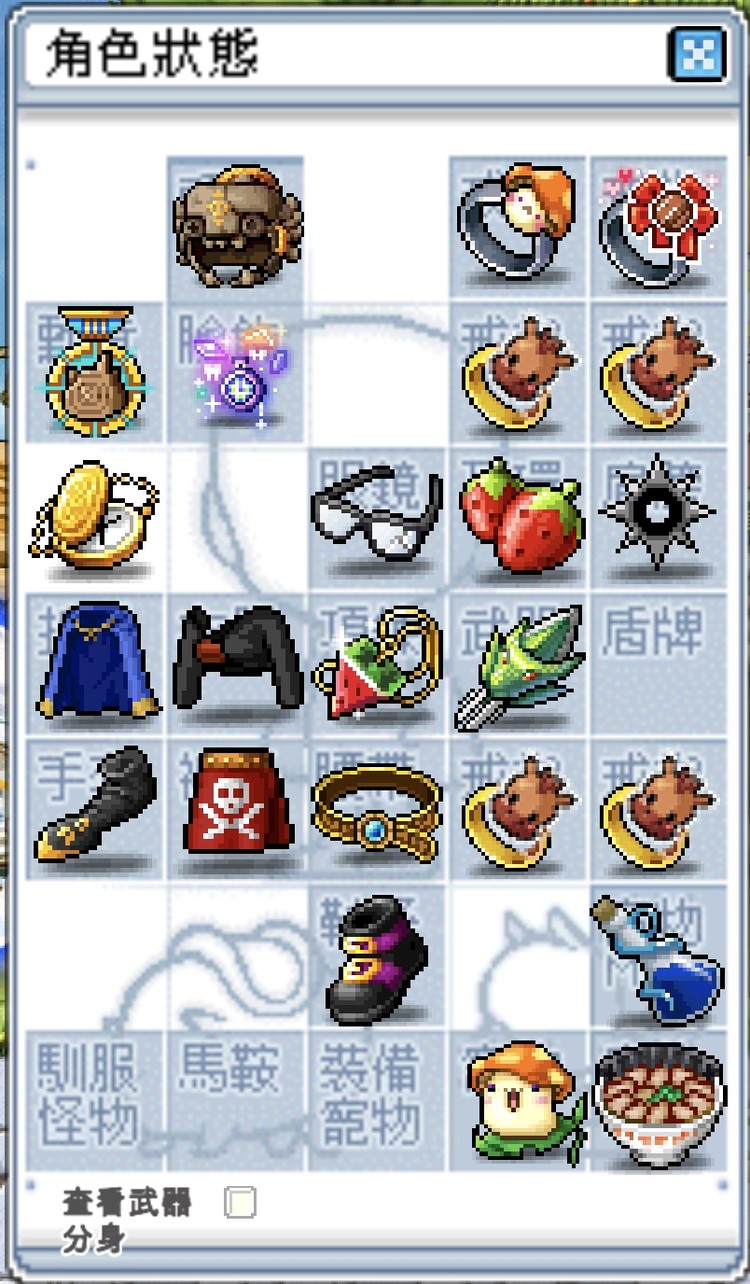Close the 角色狀態 window
Screen dimensions: 750x1284
pos(696,55)
